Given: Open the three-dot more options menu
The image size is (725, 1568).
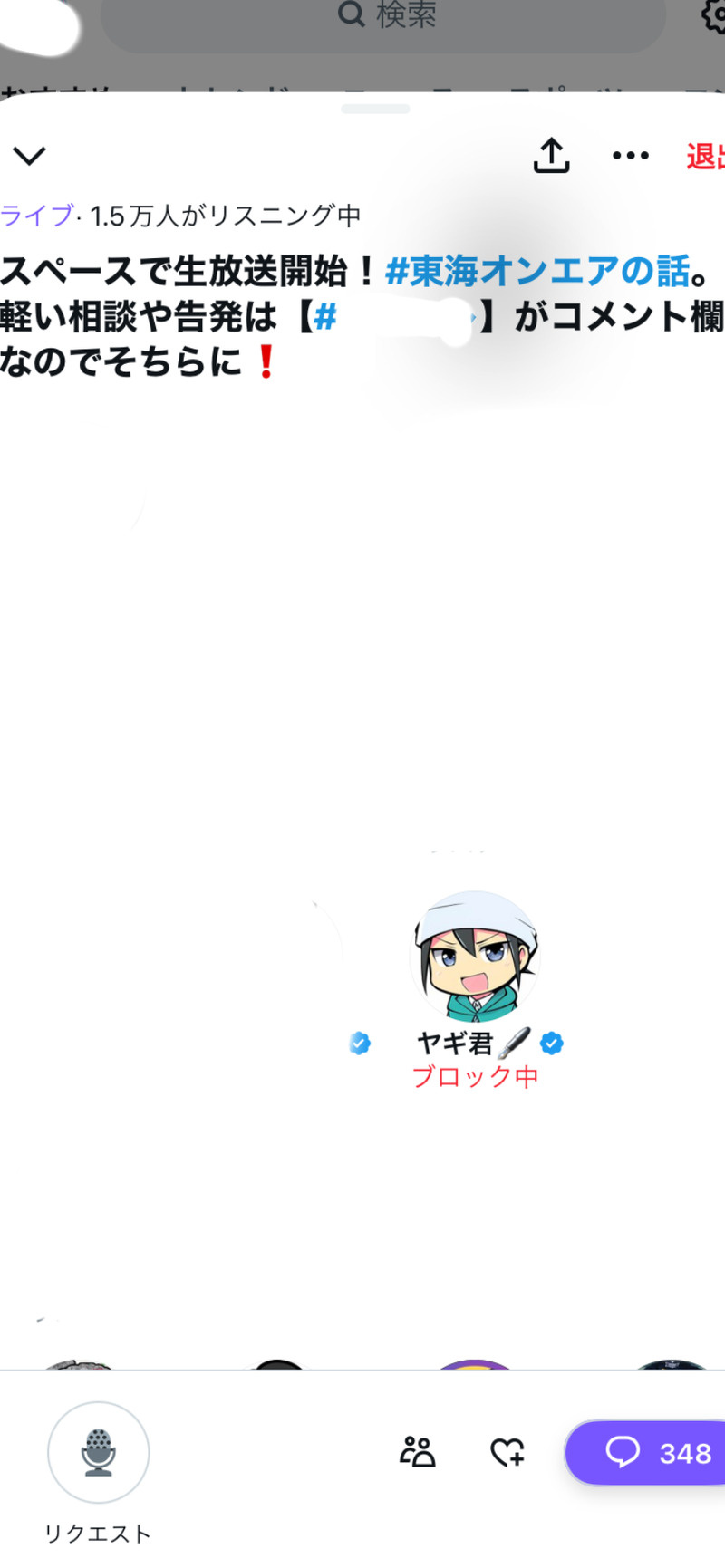Looking at the screenshot, I should [630, 156].
